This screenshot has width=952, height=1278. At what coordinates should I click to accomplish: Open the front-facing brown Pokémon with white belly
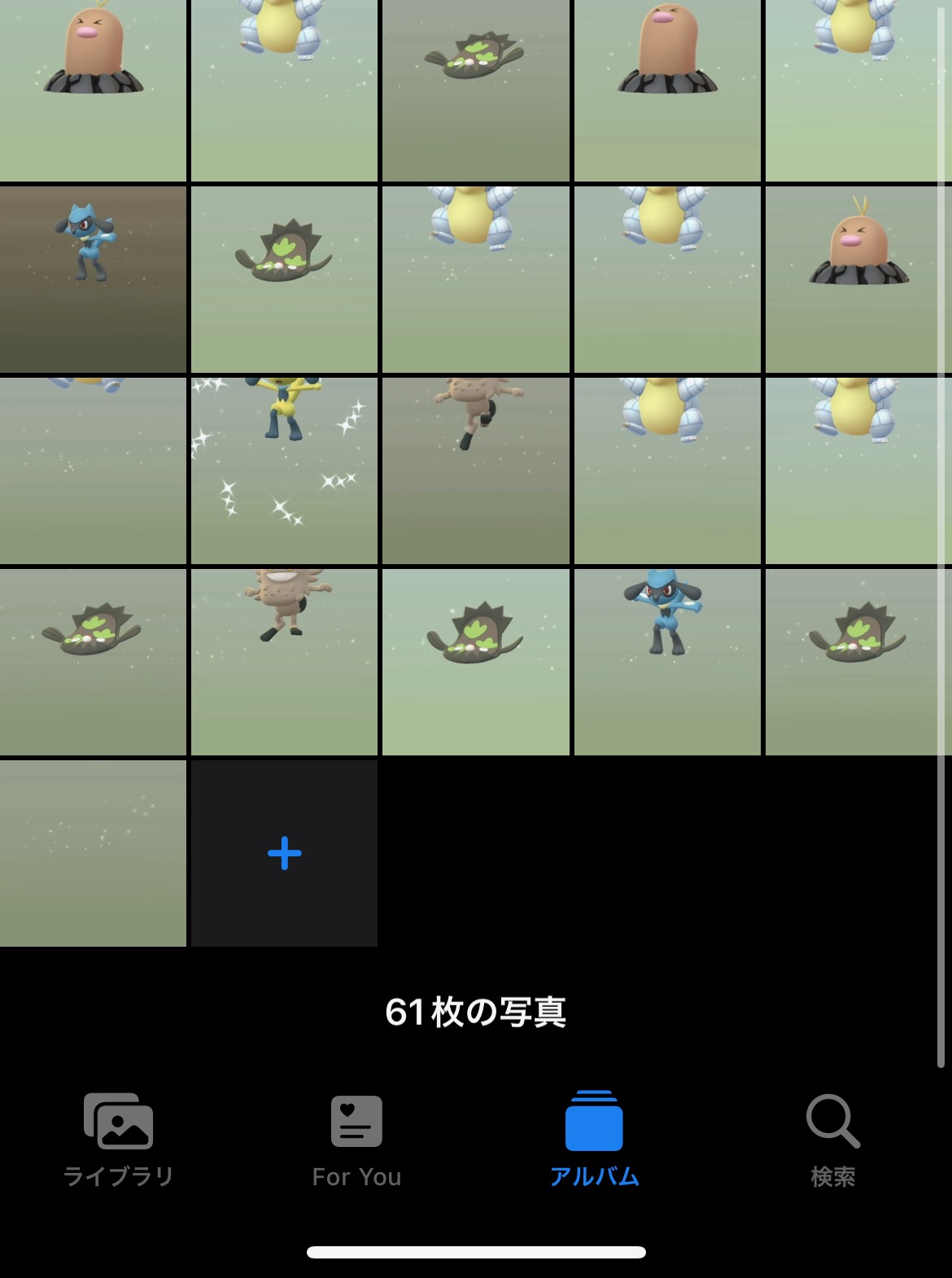[284, 662]
